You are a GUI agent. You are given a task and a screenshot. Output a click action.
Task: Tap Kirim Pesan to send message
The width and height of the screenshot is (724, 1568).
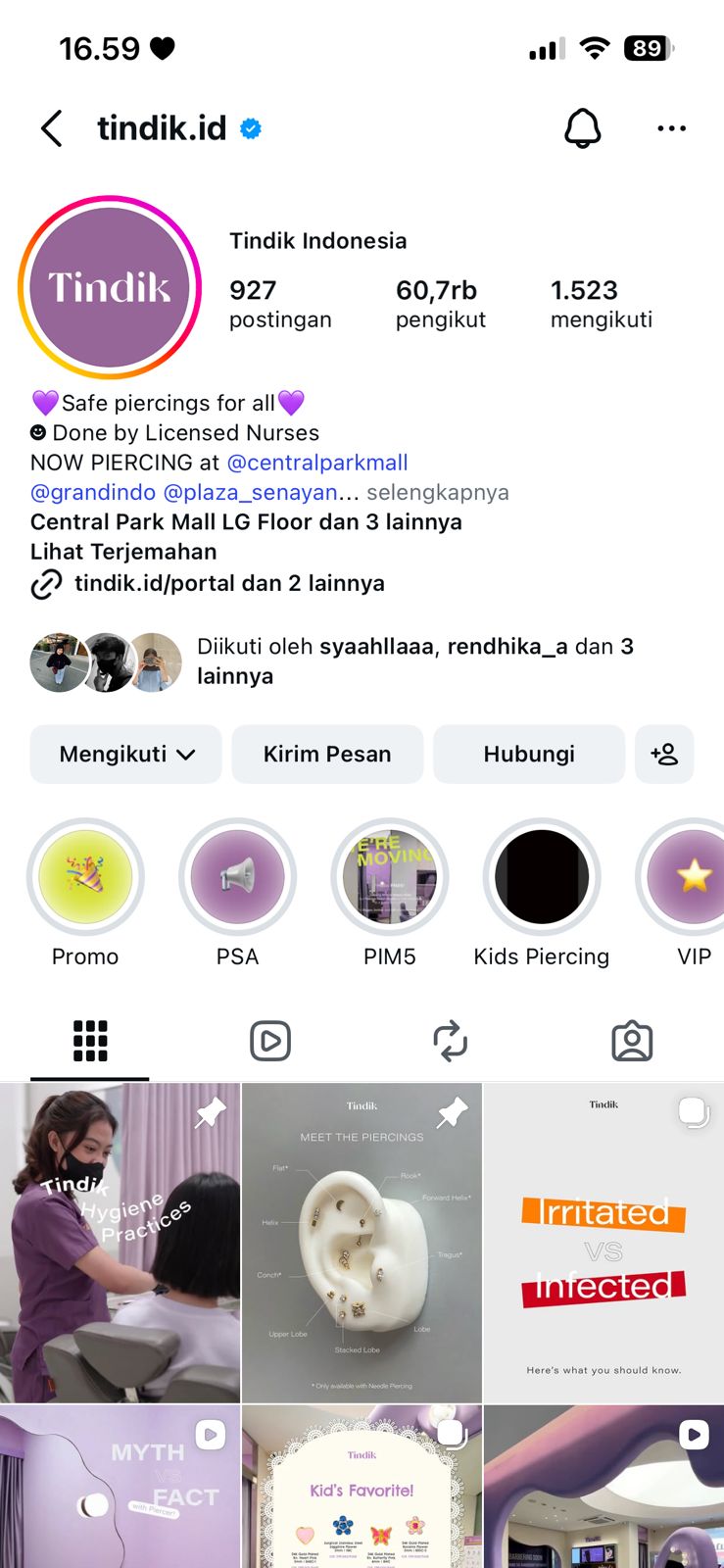click(327, 754)
